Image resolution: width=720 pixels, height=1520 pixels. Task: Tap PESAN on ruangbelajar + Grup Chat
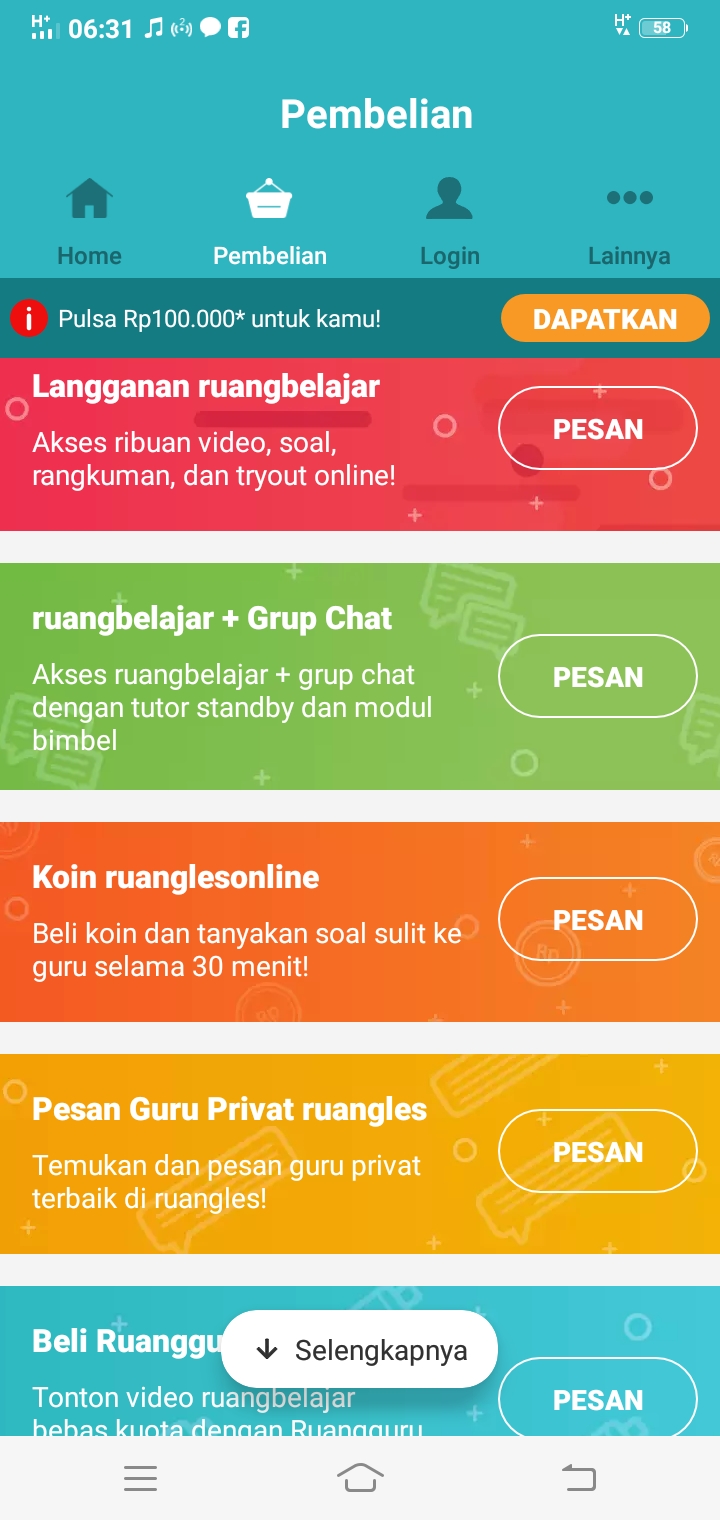597,676
